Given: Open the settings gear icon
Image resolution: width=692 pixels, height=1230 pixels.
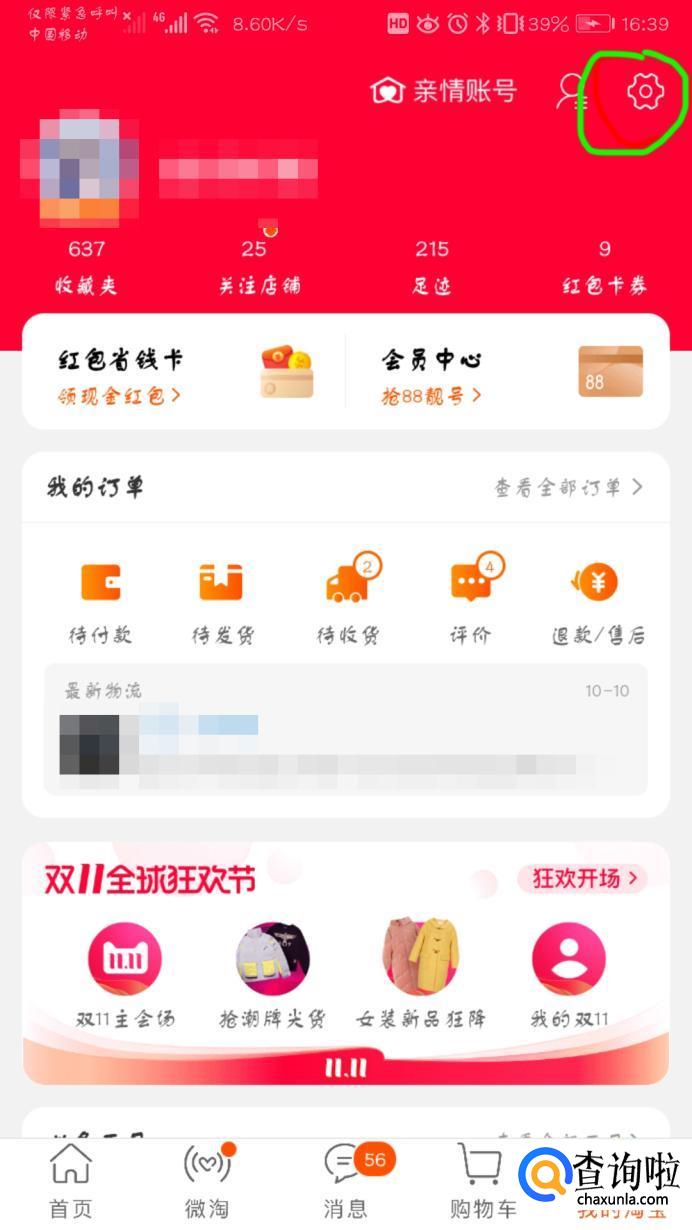Looking at the screenshot, I should tap(645, 92).
